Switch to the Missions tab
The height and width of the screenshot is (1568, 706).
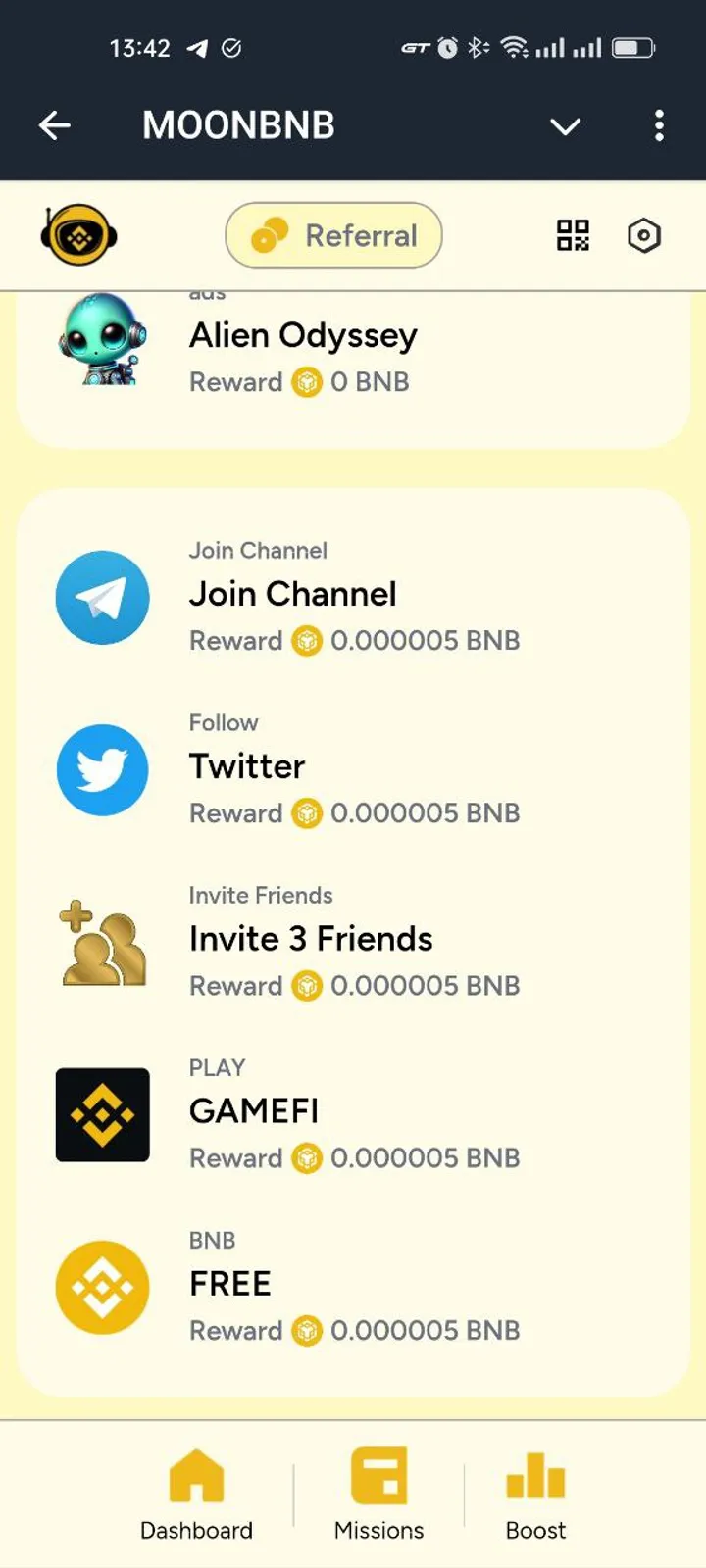(x=378, y=1494)
